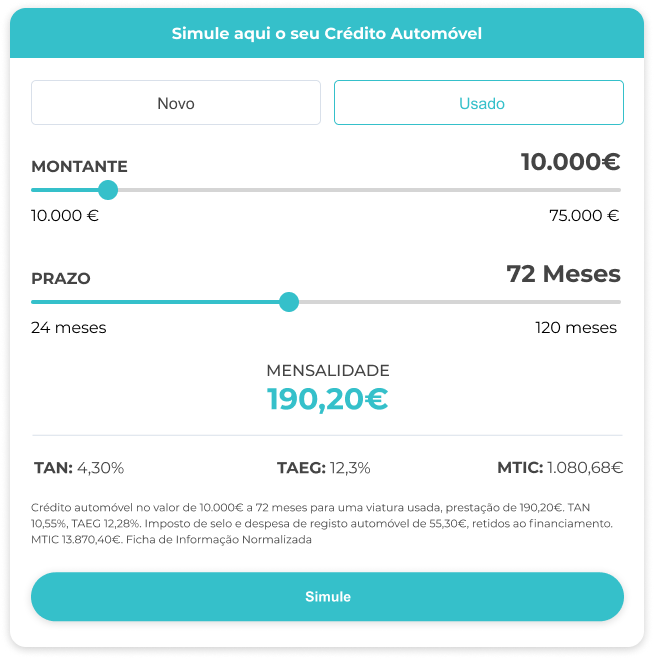Select the Novo vehicle option
The height and width of the screenshot is (659, 654).
[176, 103]
